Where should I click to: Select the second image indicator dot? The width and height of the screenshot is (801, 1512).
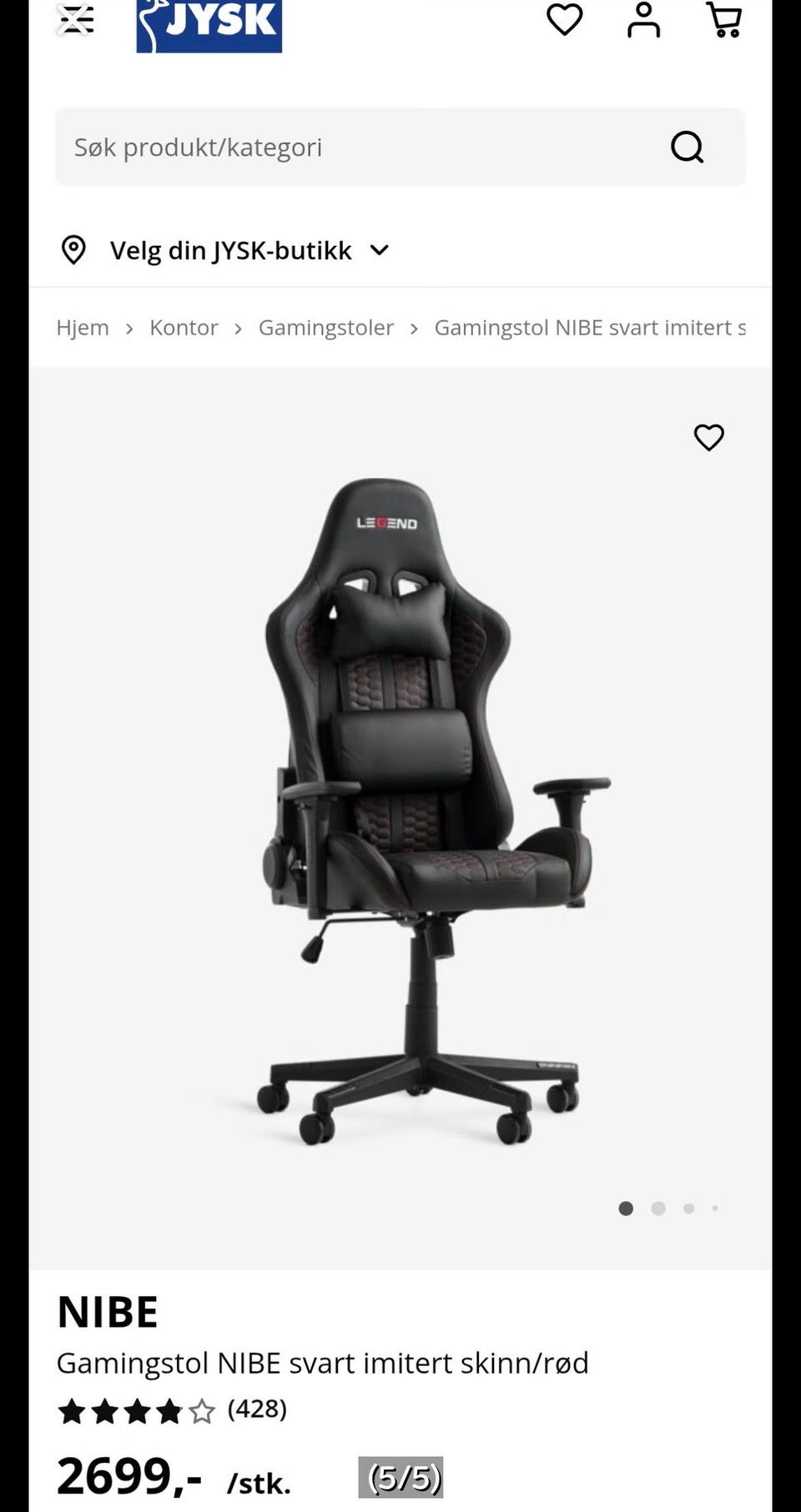point(658,1208)
